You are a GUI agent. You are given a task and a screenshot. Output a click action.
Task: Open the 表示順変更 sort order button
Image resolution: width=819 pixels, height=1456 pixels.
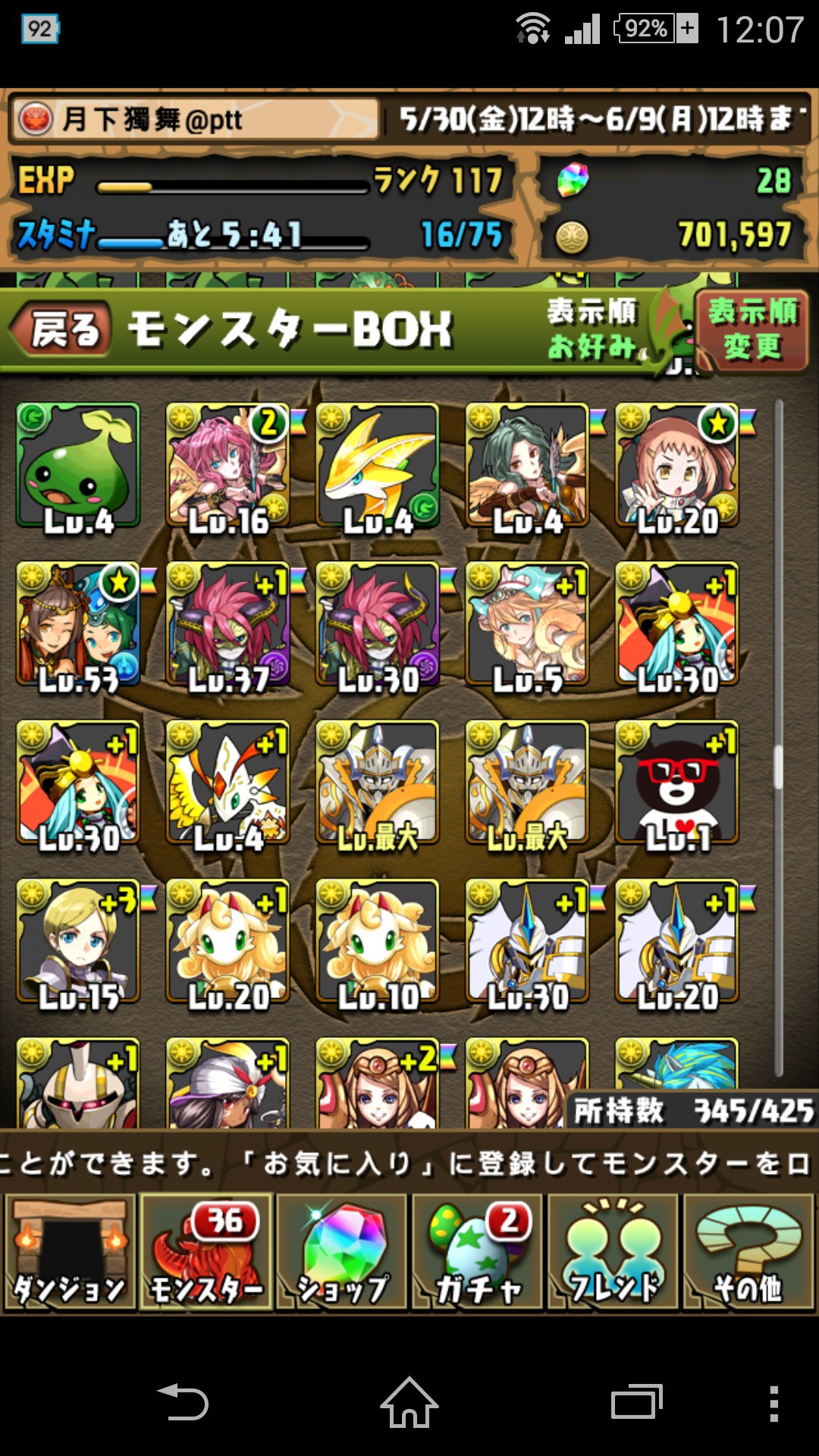(x=752, y=330)
